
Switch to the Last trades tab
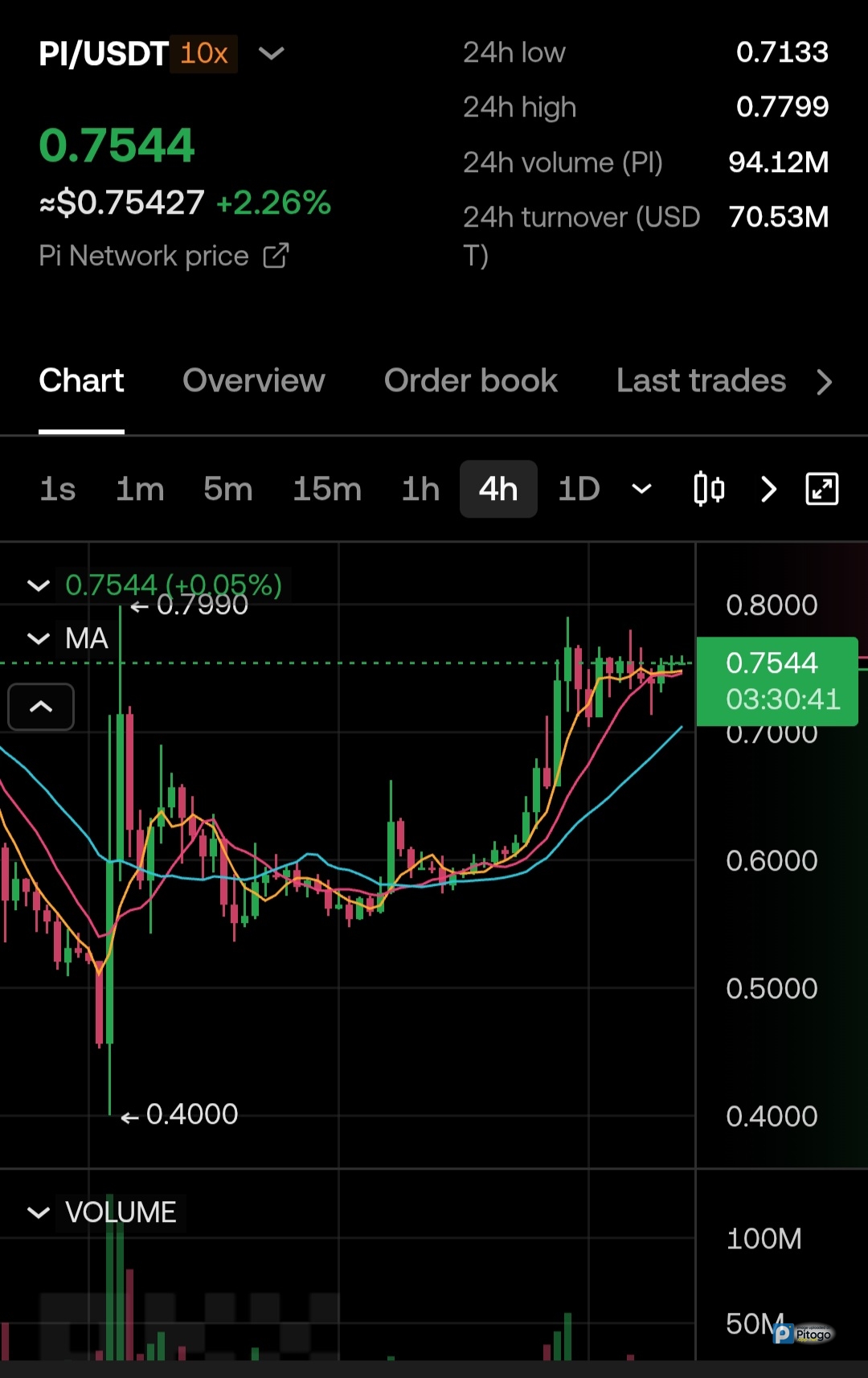point(701,380)
